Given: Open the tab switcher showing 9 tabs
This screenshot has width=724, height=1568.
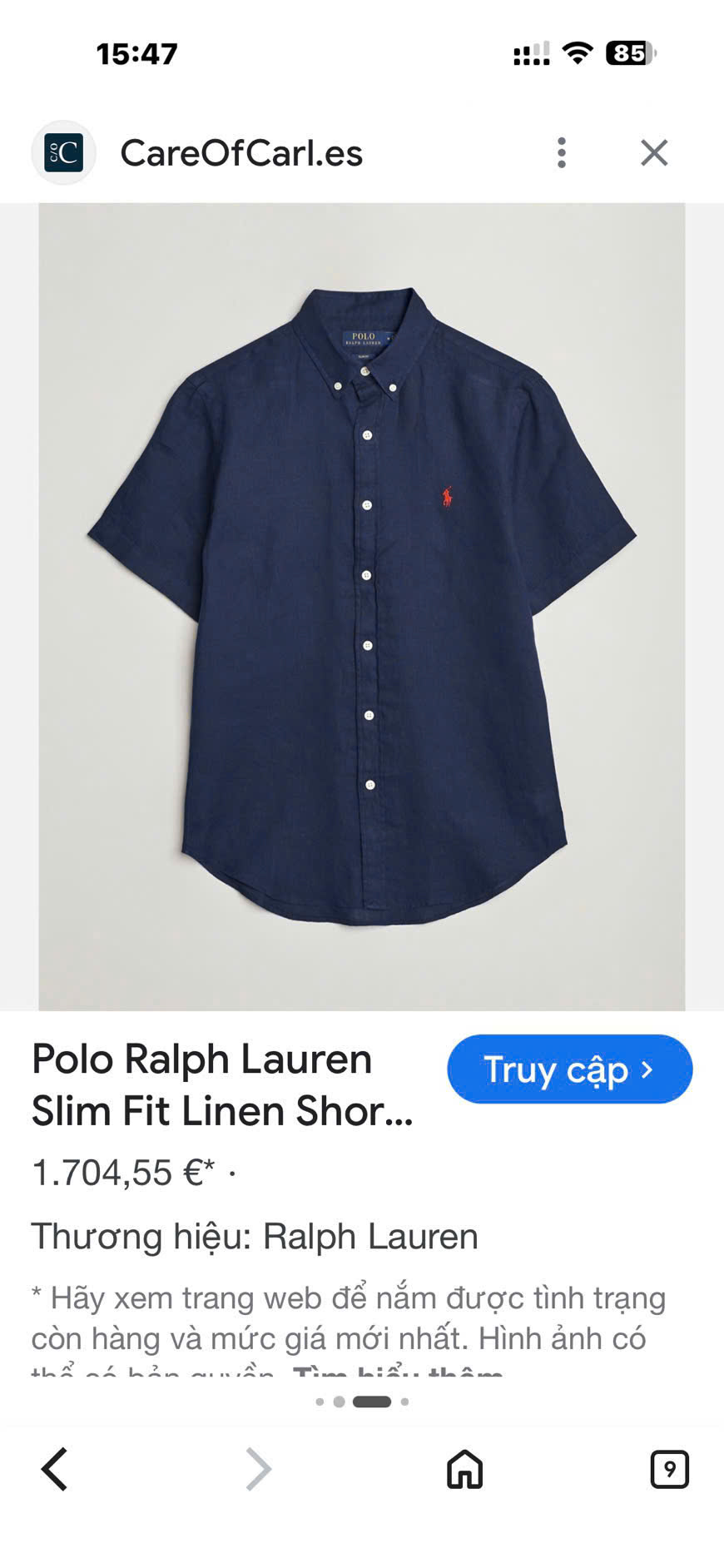Looking at the screenshot, I should click(670, 1469).
